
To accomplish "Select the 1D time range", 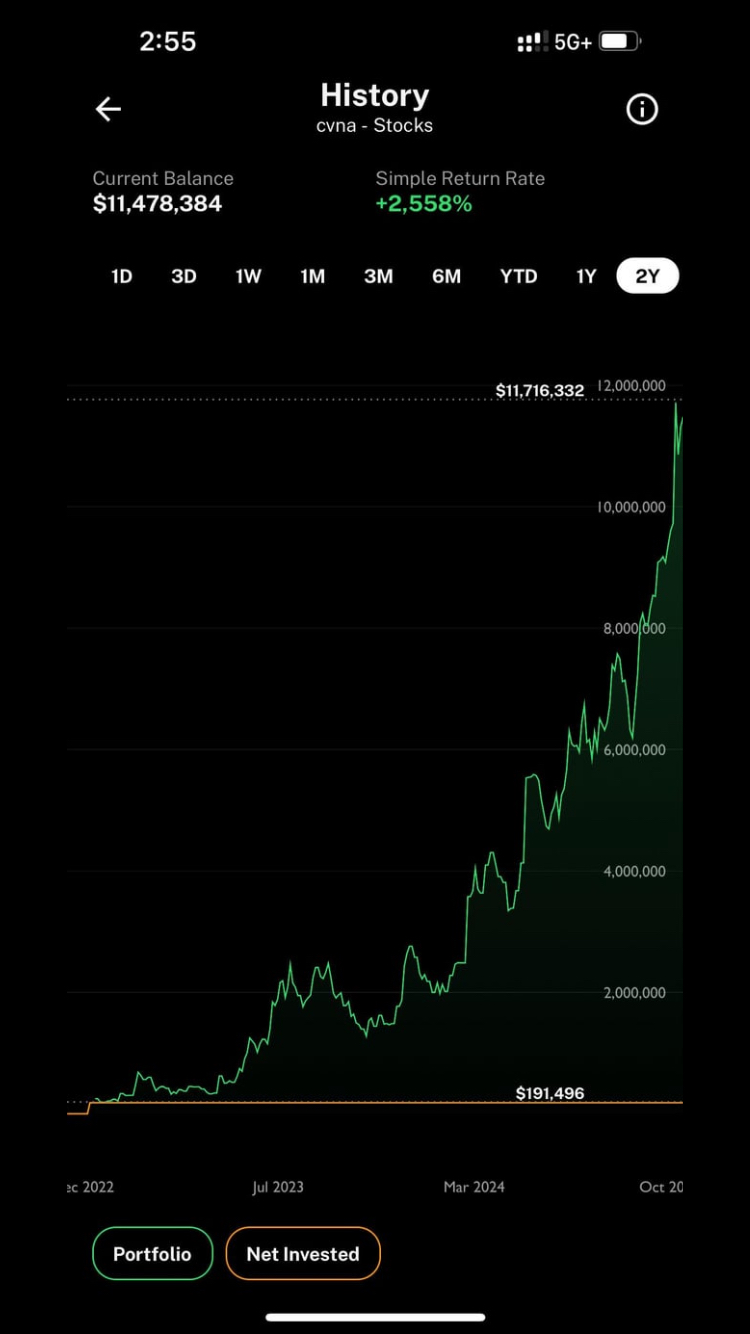I will pos(122,276).
